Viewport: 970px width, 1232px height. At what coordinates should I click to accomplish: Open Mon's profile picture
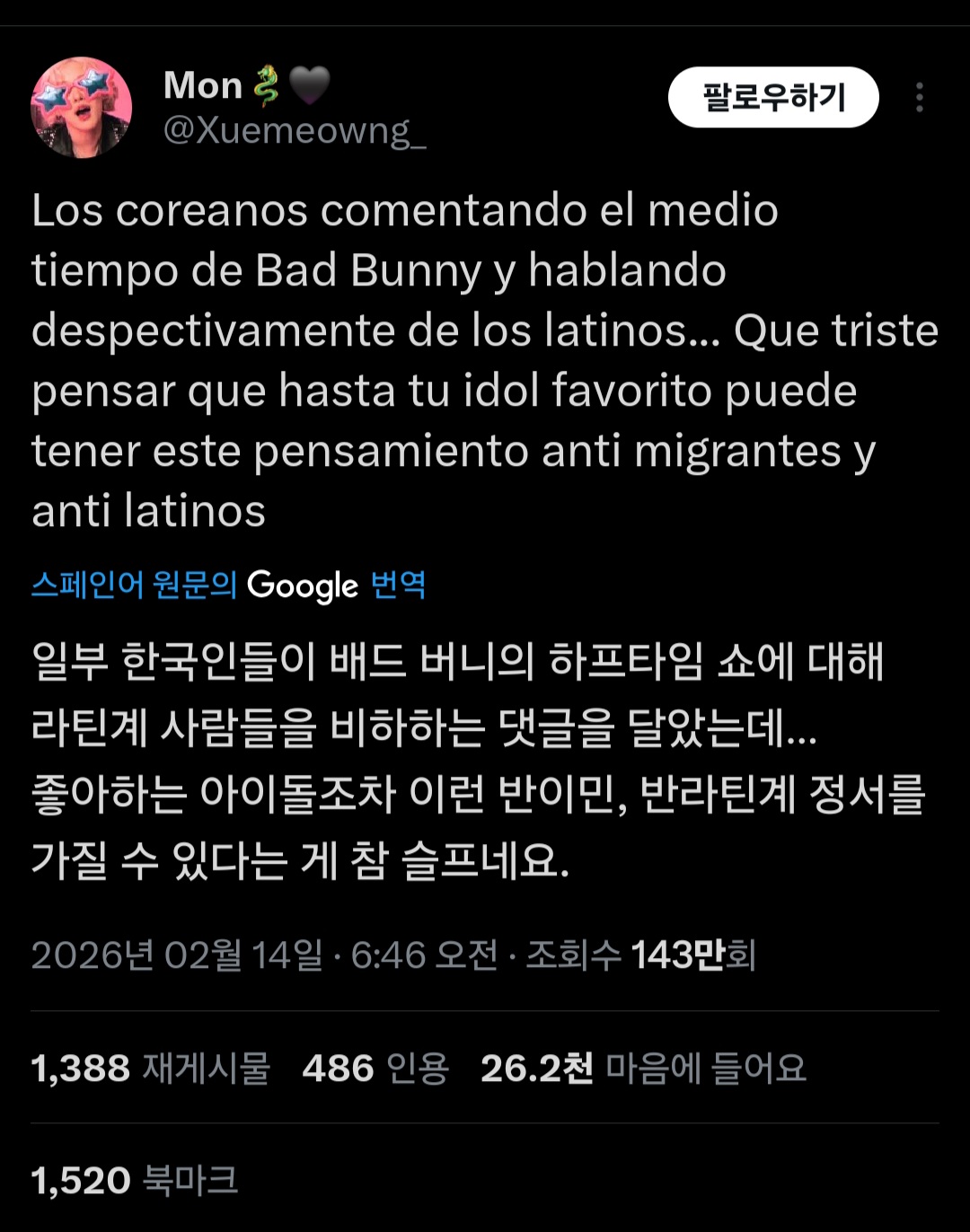click(82, 108)
